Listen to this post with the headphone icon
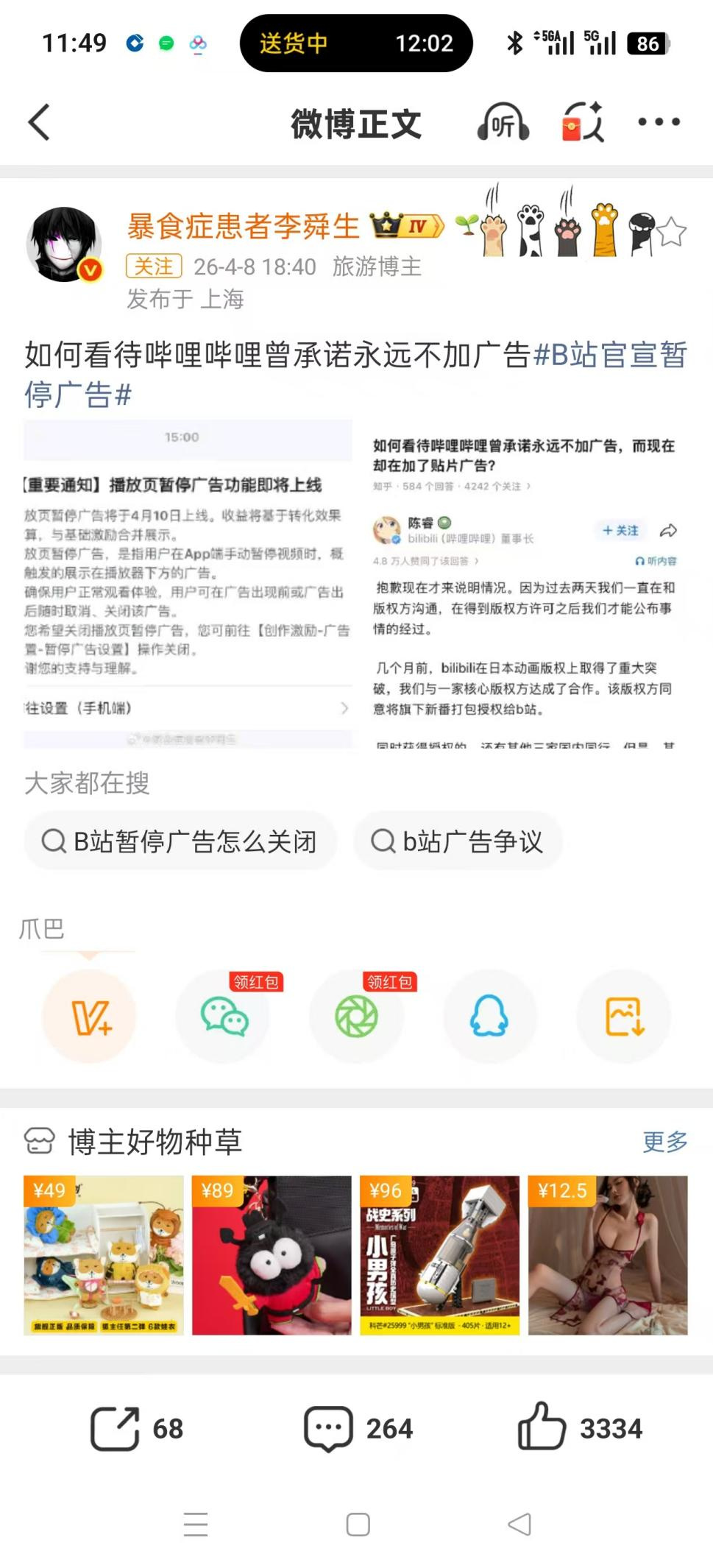 click(503, 122)
